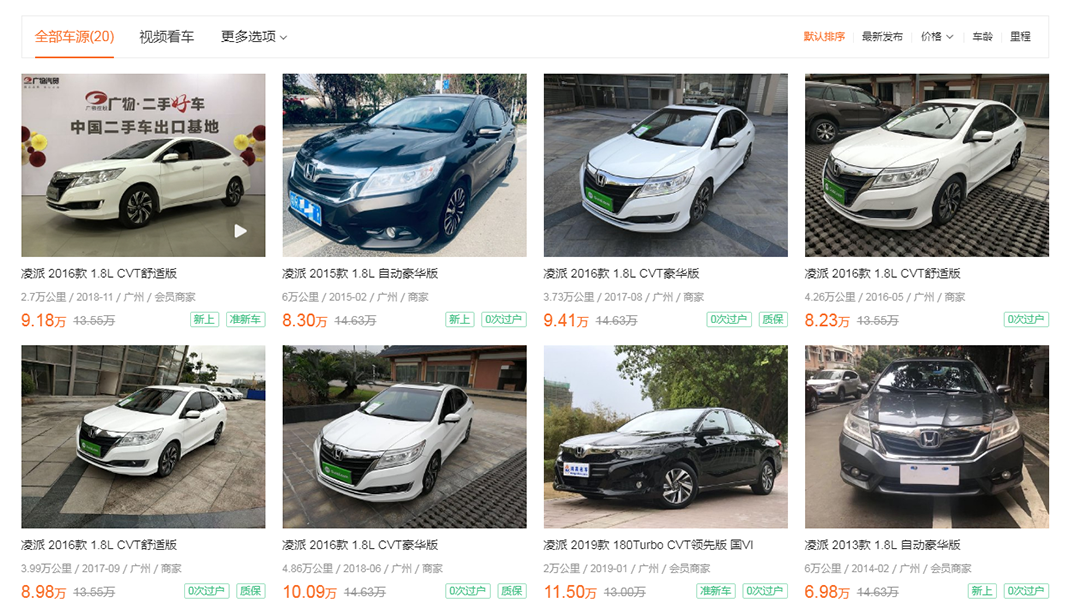Open the 凌派 2015款 1.8L 自动豪华版 listing

pyautogui.click(x=404, y=166)
